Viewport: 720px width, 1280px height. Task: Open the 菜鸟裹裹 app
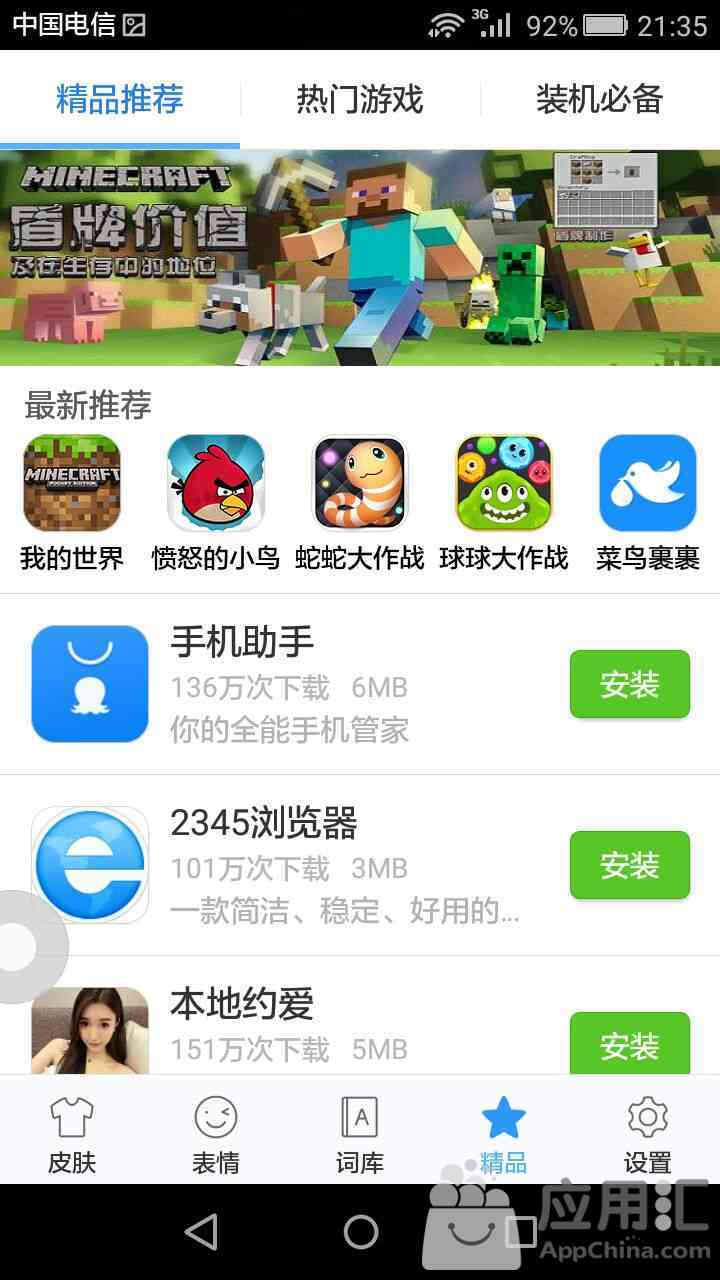(647, 484)
